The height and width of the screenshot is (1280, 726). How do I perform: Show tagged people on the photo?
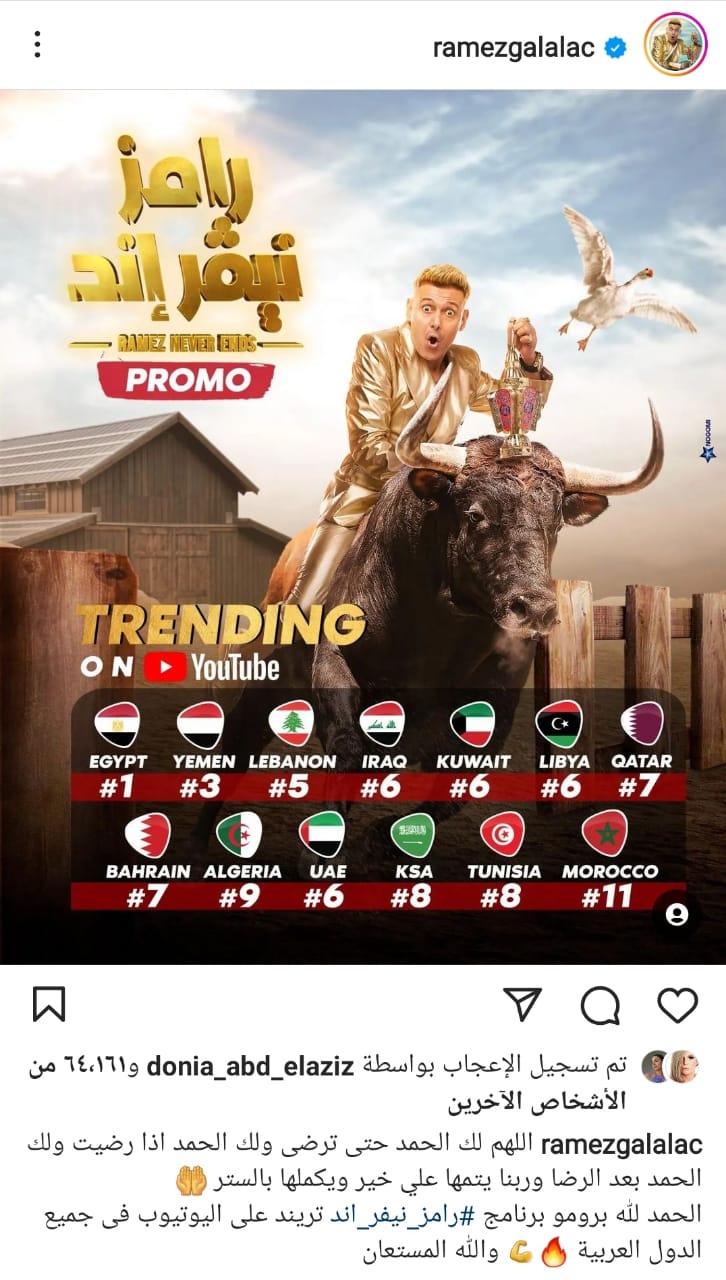(677, 914)
